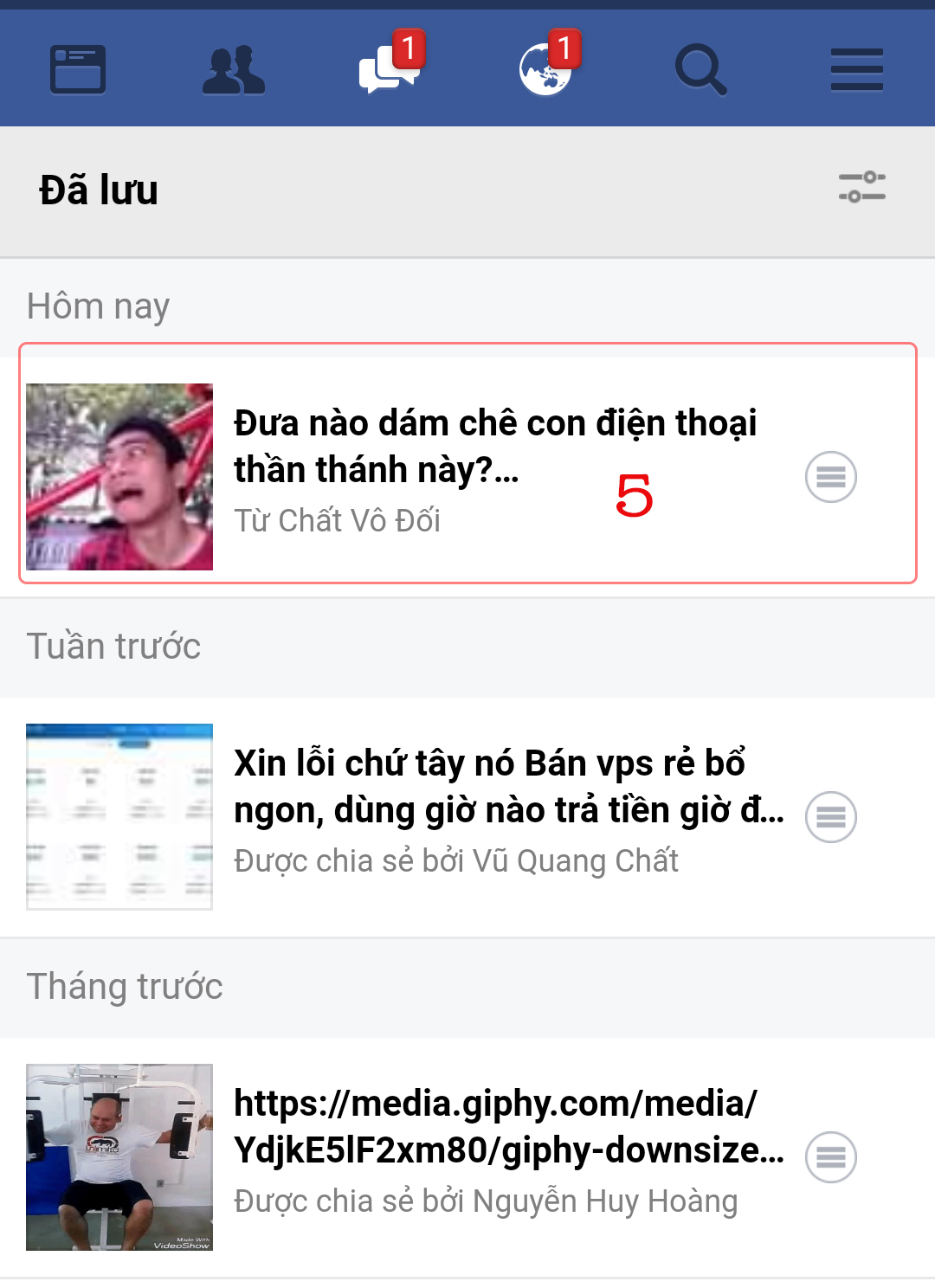Click the Notifications badge showing 1
935x1288 pixels.
point(565,49)
